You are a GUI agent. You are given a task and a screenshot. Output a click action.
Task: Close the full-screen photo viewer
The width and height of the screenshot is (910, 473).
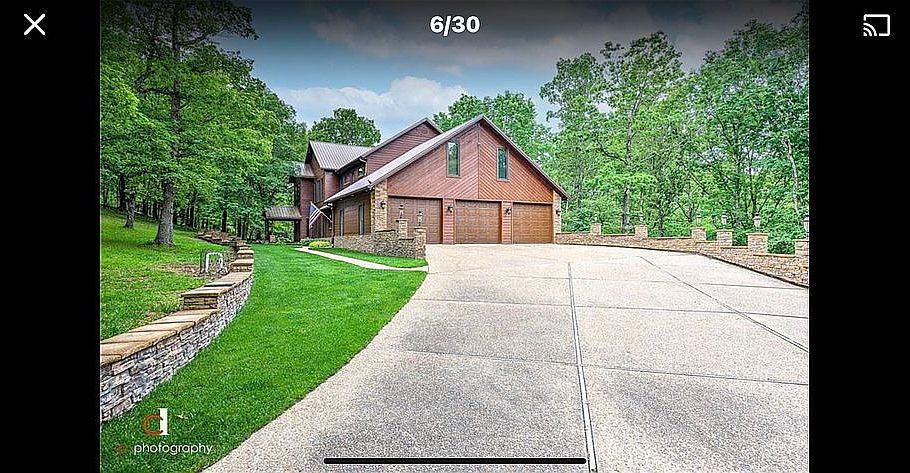point(35,25)
